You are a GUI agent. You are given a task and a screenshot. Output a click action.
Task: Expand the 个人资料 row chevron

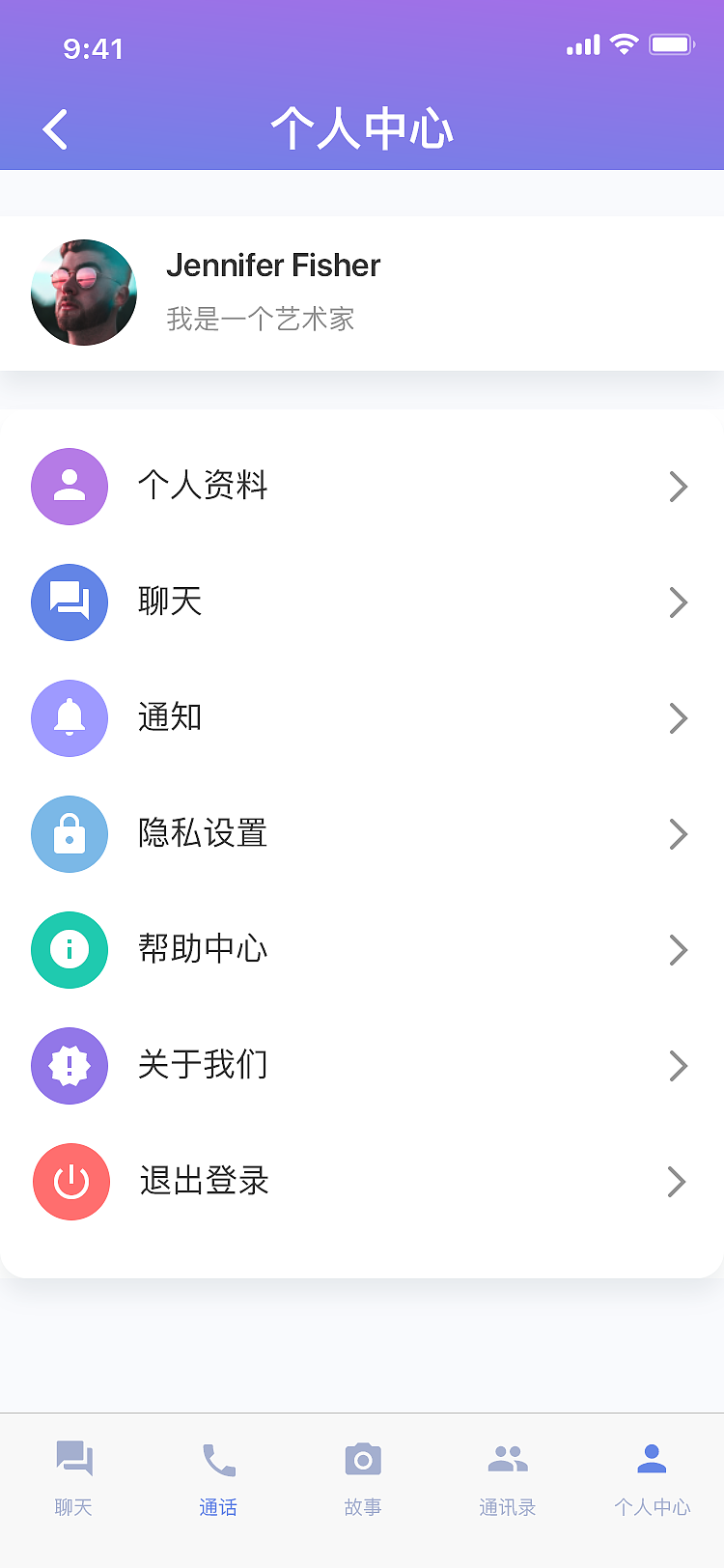pyautogui.click(x=679, y=487)
